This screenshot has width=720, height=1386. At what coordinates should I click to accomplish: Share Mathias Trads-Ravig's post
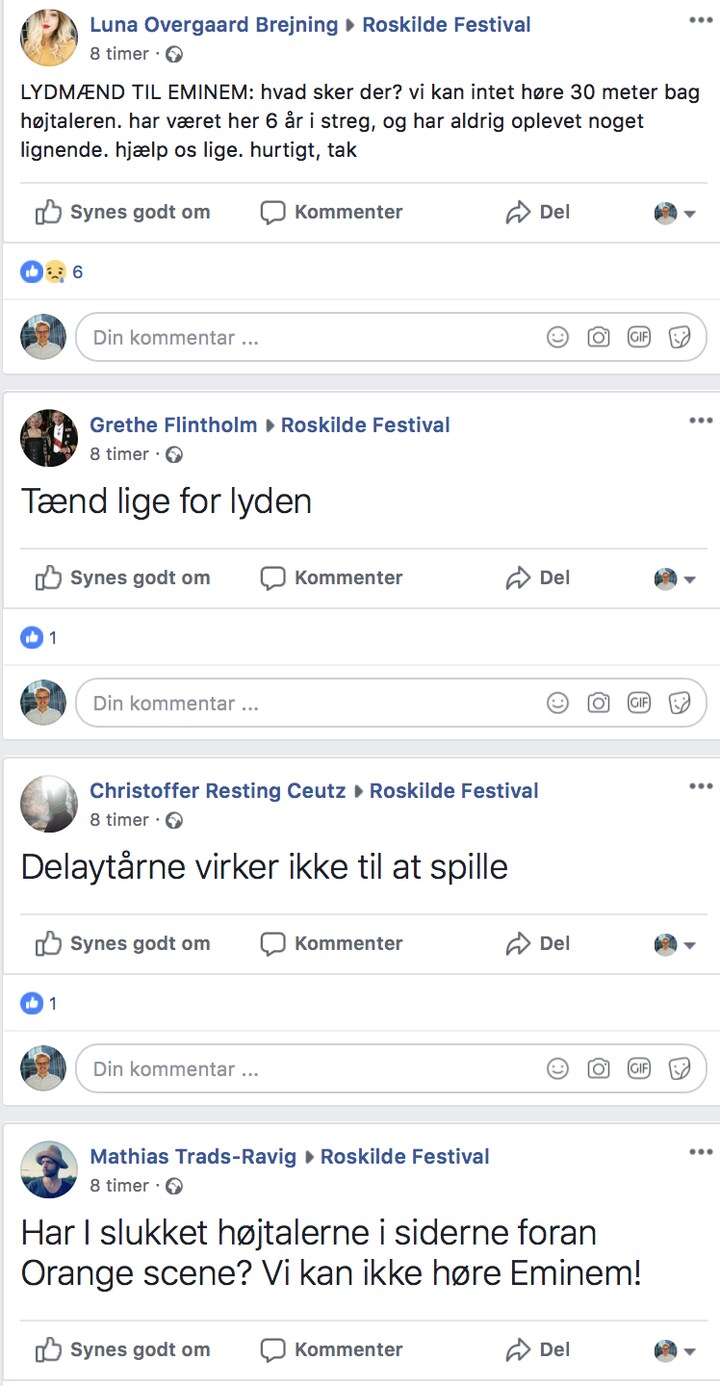538,1350
